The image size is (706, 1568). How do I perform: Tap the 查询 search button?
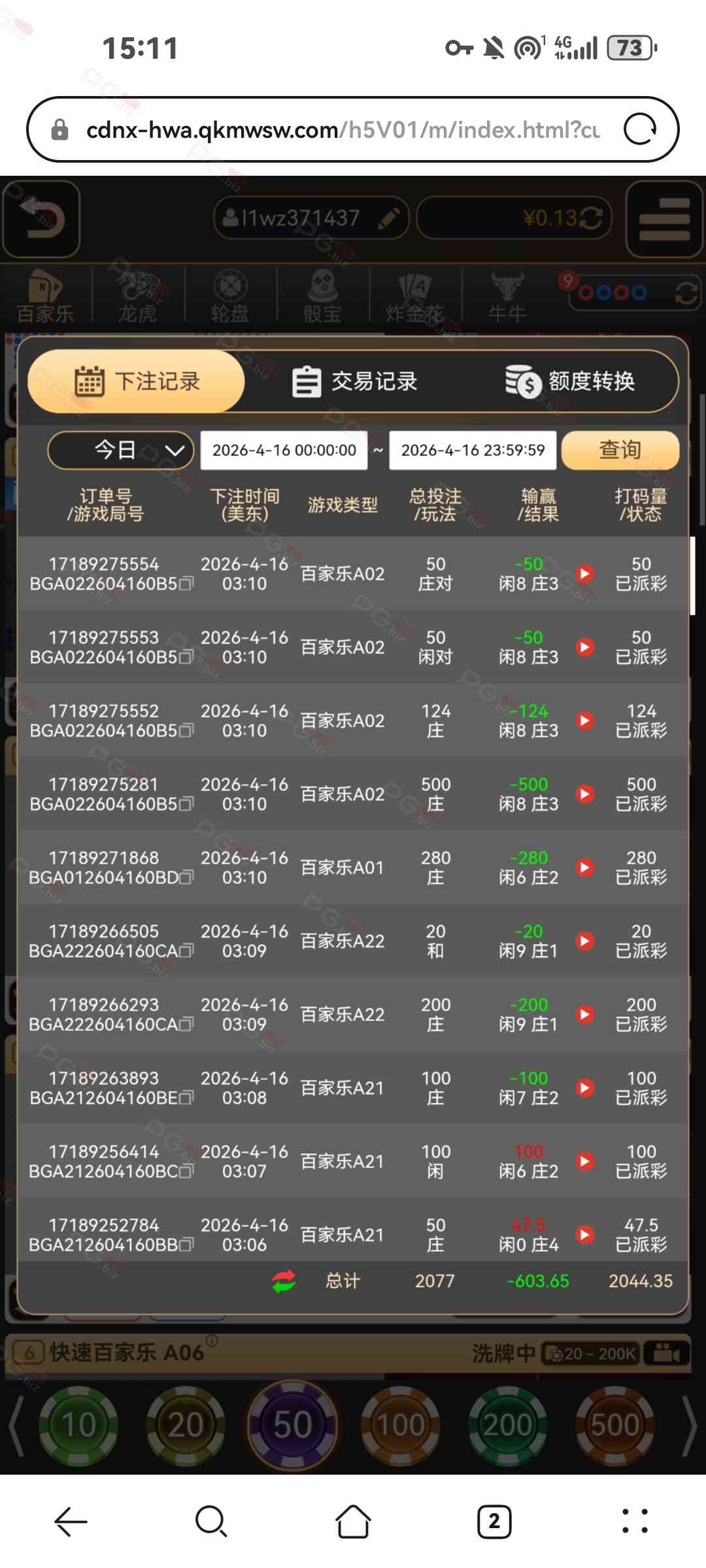click(x=620, y=450)
